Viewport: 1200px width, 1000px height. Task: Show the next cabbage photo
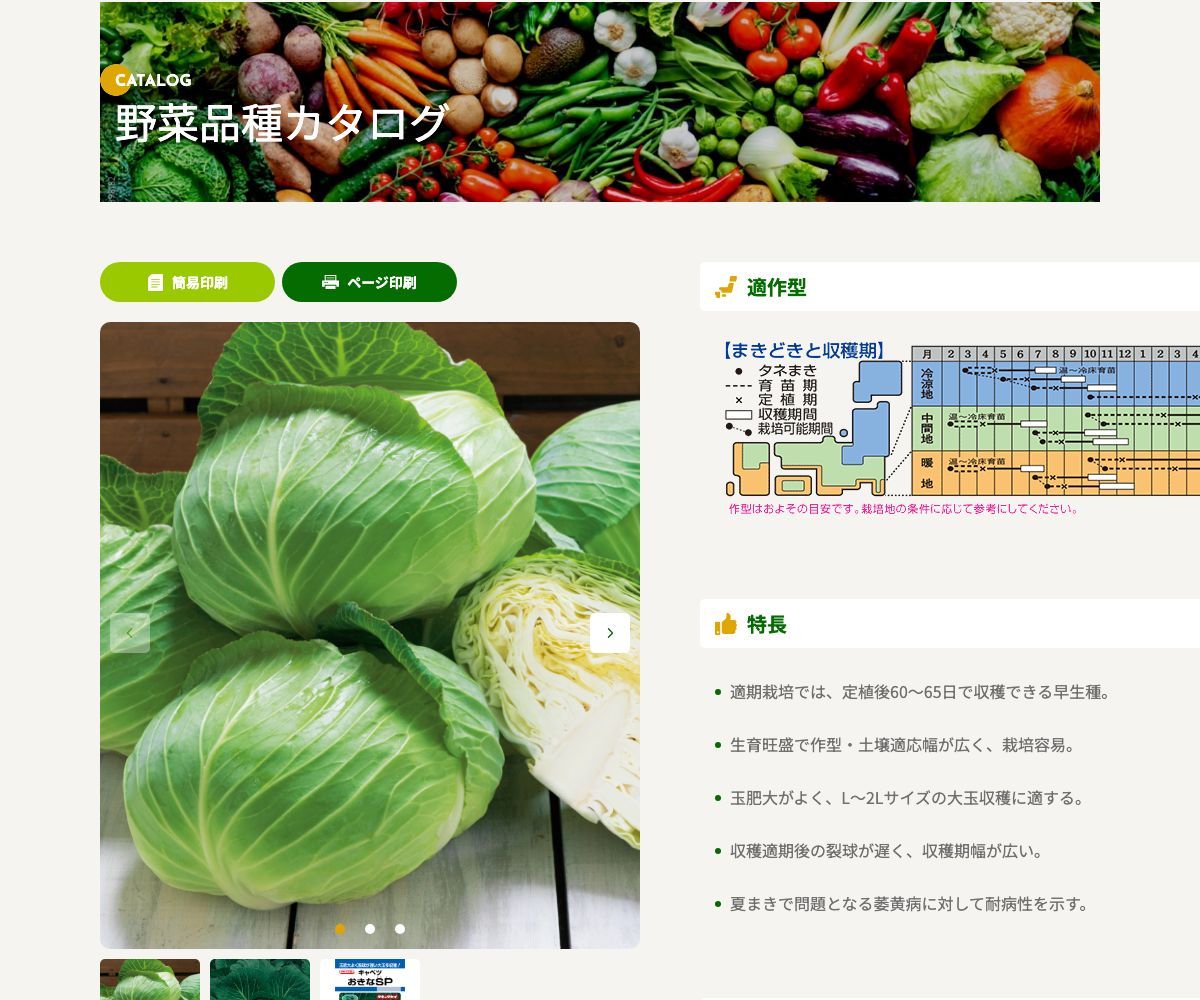(610, 633)
